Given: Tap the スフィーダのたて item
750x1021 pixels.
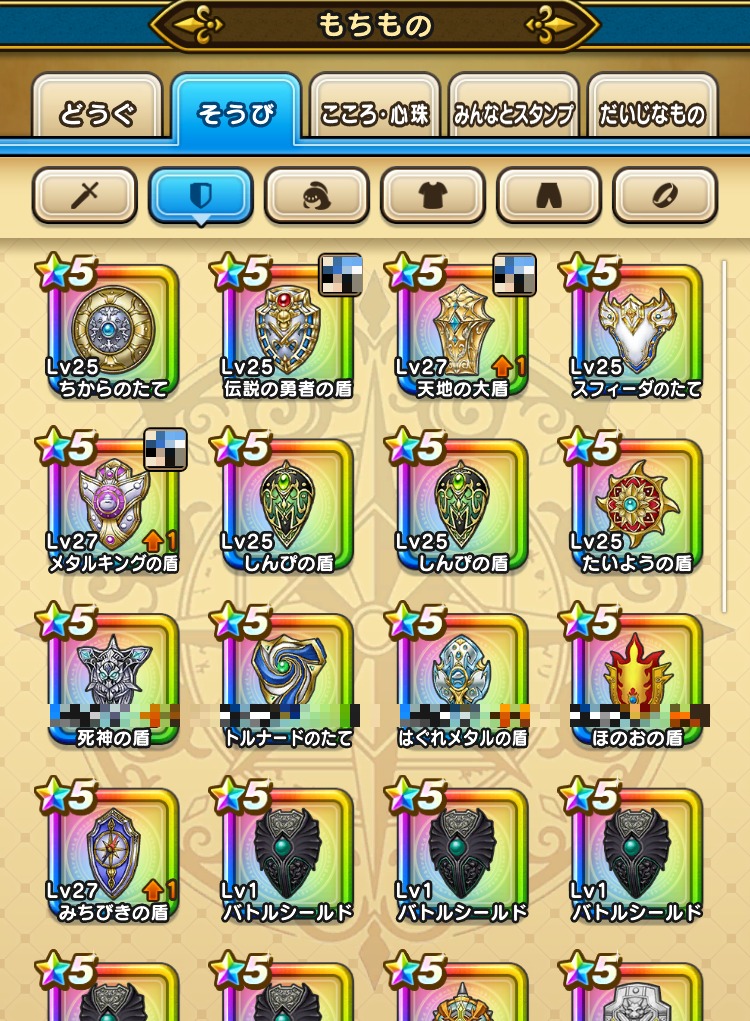Looking at the screenshot, I should 637,330.
